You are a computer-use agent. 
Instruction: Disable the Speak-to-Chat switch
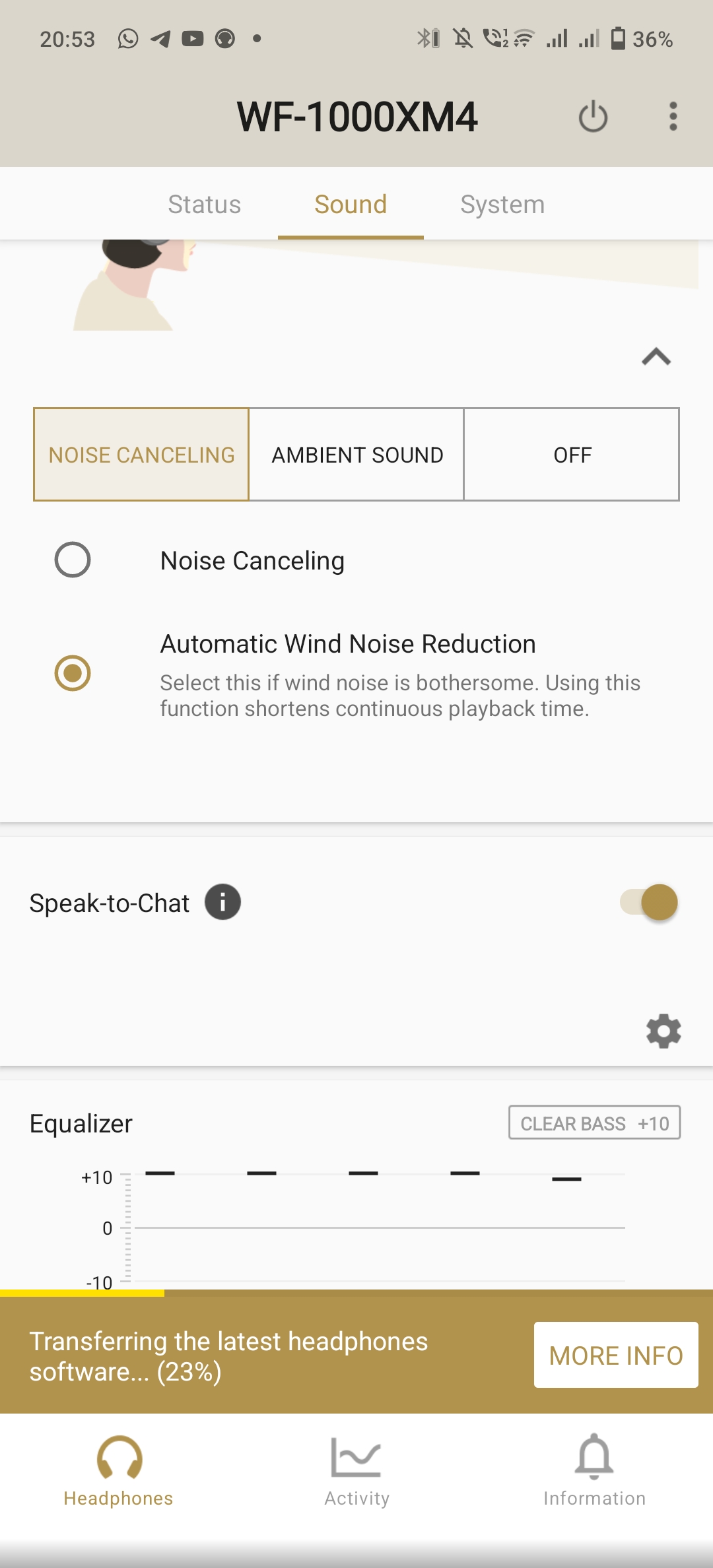[x=649, y=902]
